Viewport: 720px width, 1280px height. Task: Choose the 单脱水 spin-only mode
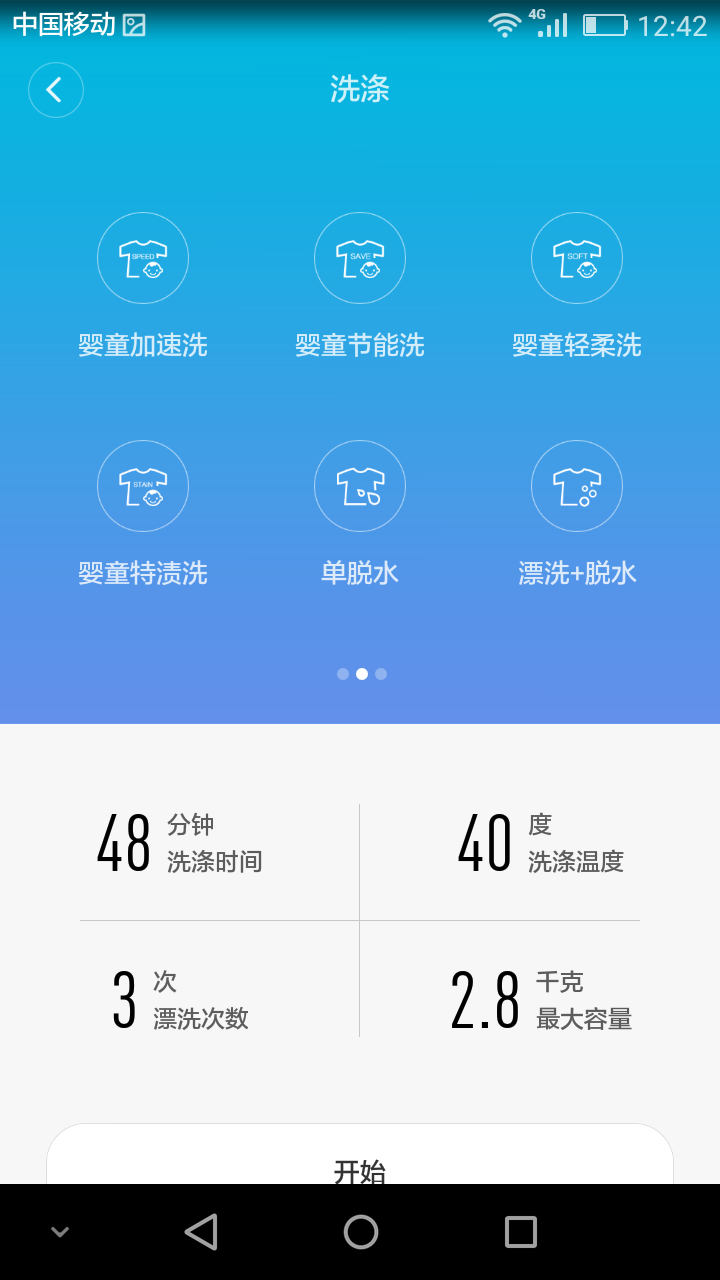coord(360,486)
